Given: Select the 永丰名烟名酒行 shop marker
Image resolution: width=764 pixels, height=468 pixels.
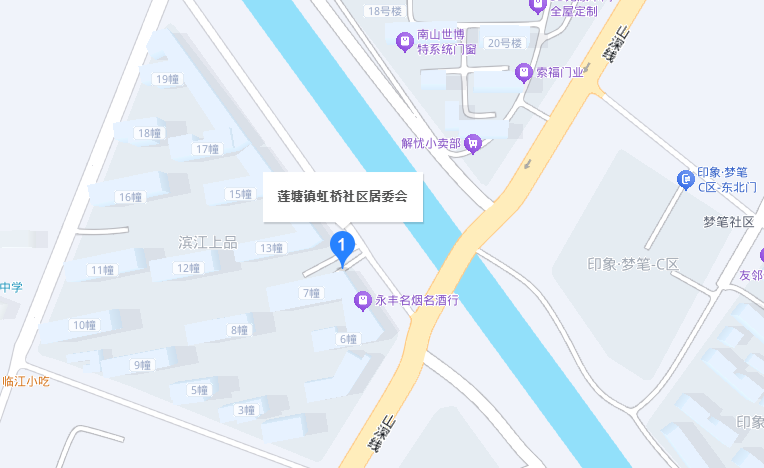Looking at the screenshot, I should (x=363, y=299).
